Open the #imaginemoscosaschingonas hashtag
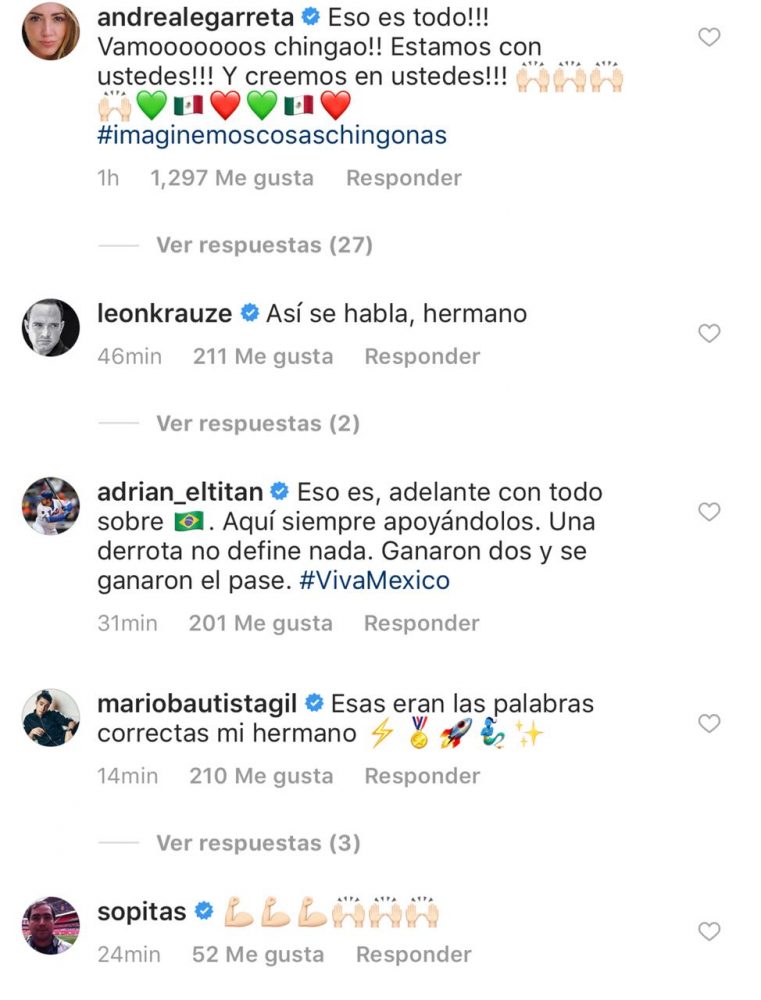 pos(272,135)
